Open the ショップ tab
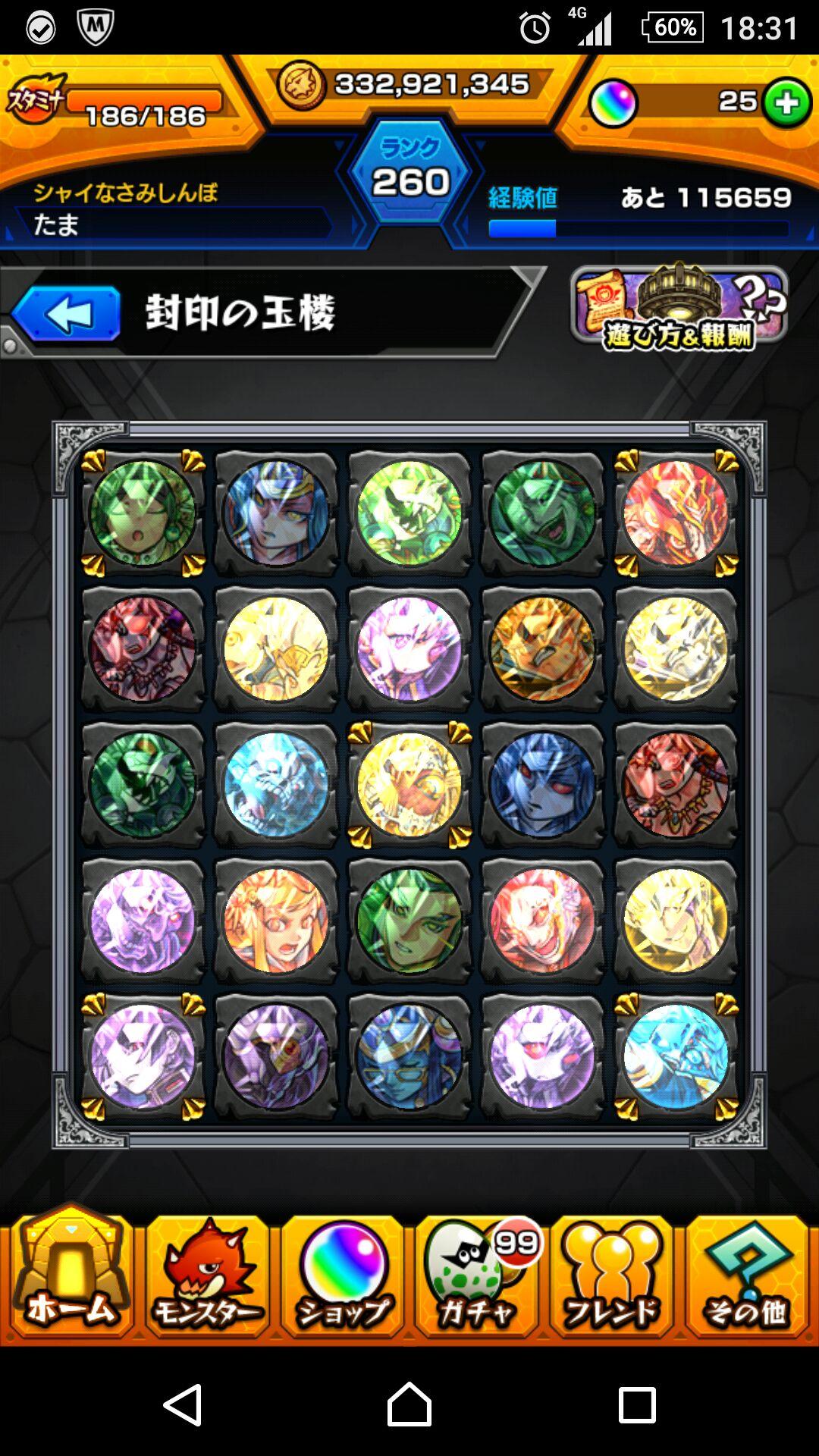The height and width of the screenshot is (1456, 819). pyautogui.click(x=343, y=1276)
